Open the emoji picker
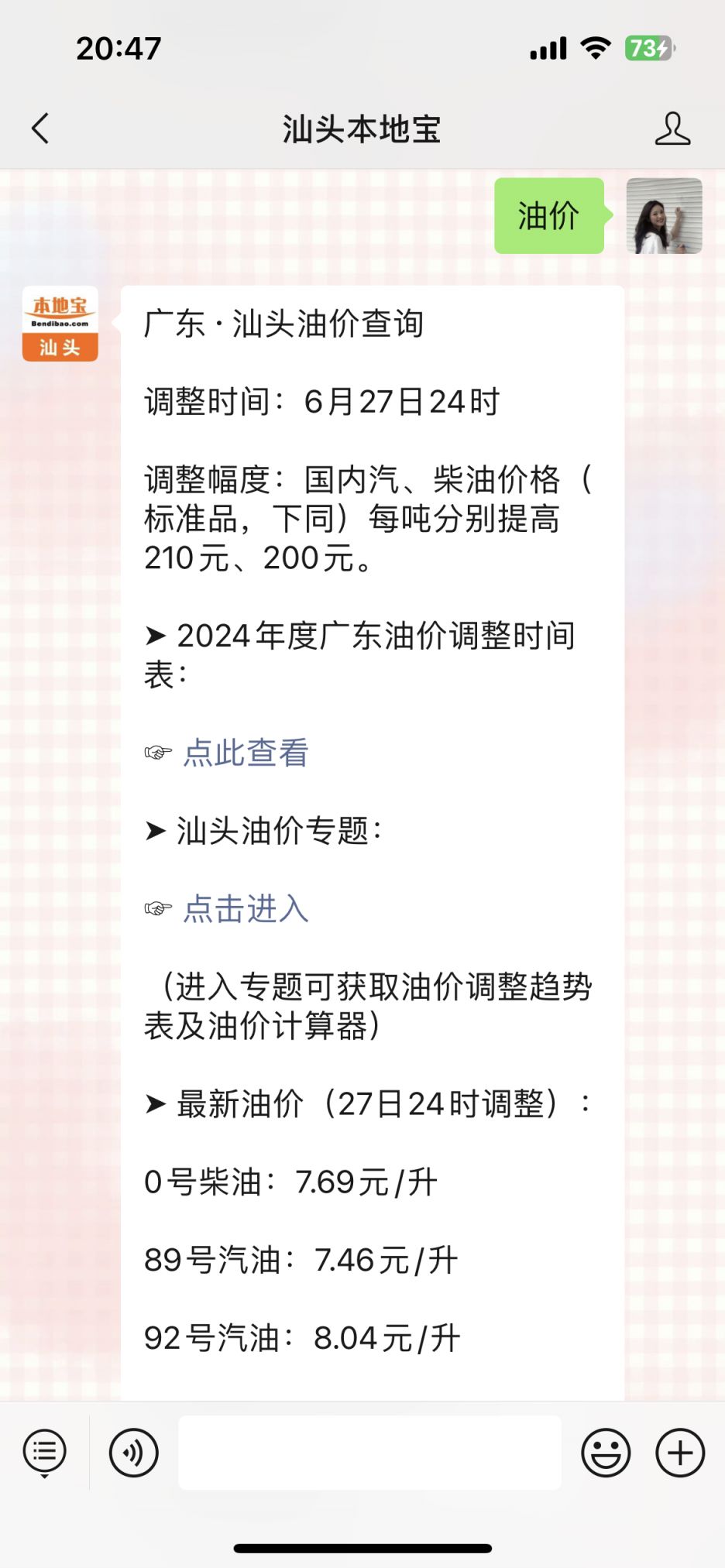Image resolution: width=725 pixels, height=1568 pixels. point(606,1453)
